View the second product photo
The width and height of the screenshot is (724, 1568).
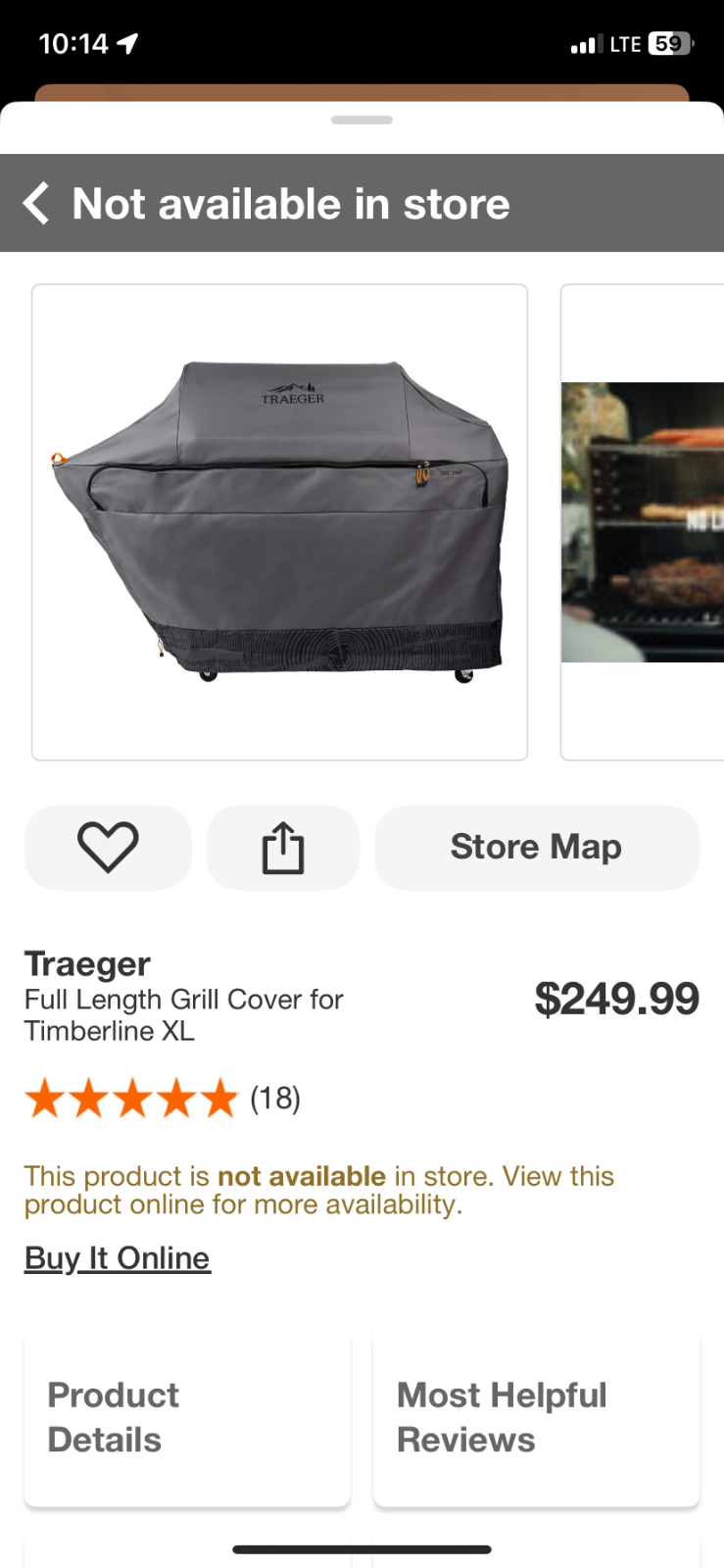pyautogui.click(x=643, y=521)
